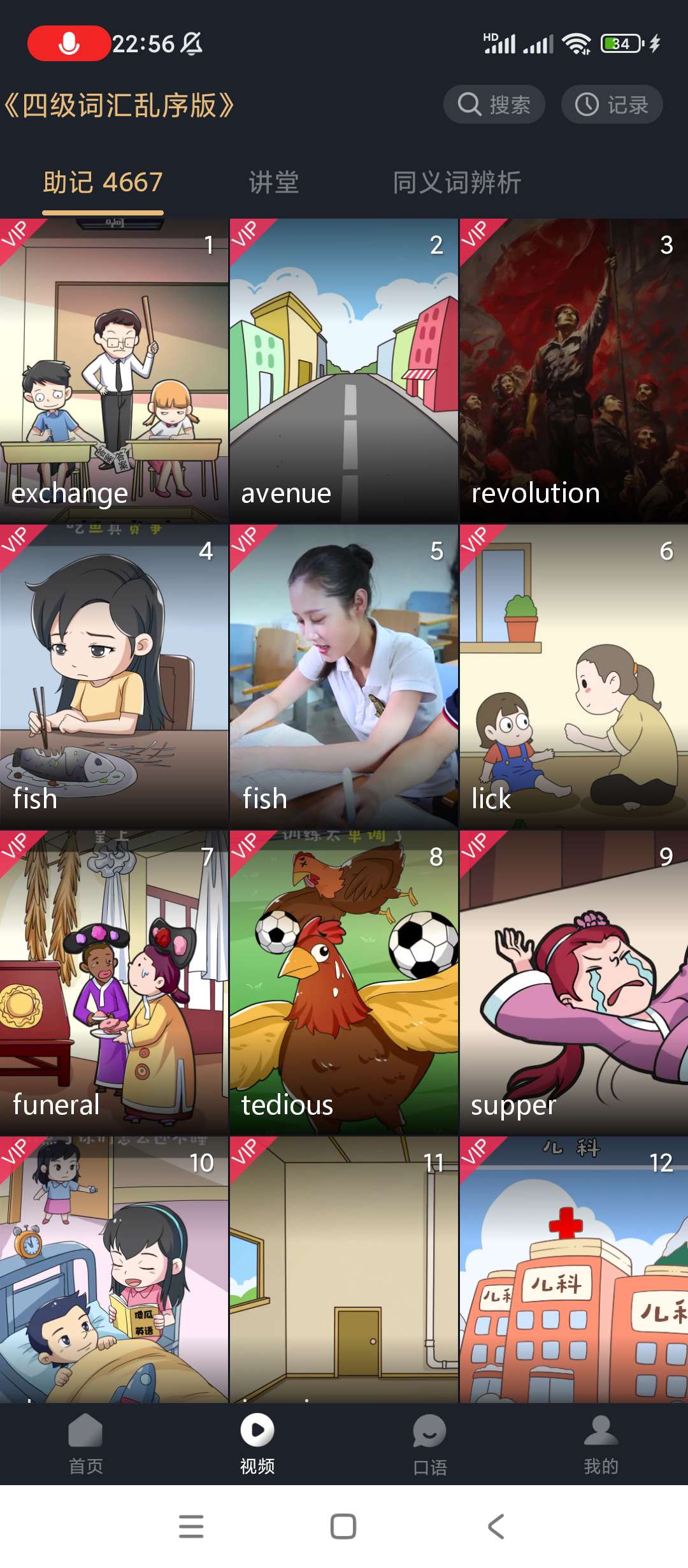The height and width of the screenshot is (1568, 688).
Task: Open video number 4 labeled fish
Action: point(114,677)
